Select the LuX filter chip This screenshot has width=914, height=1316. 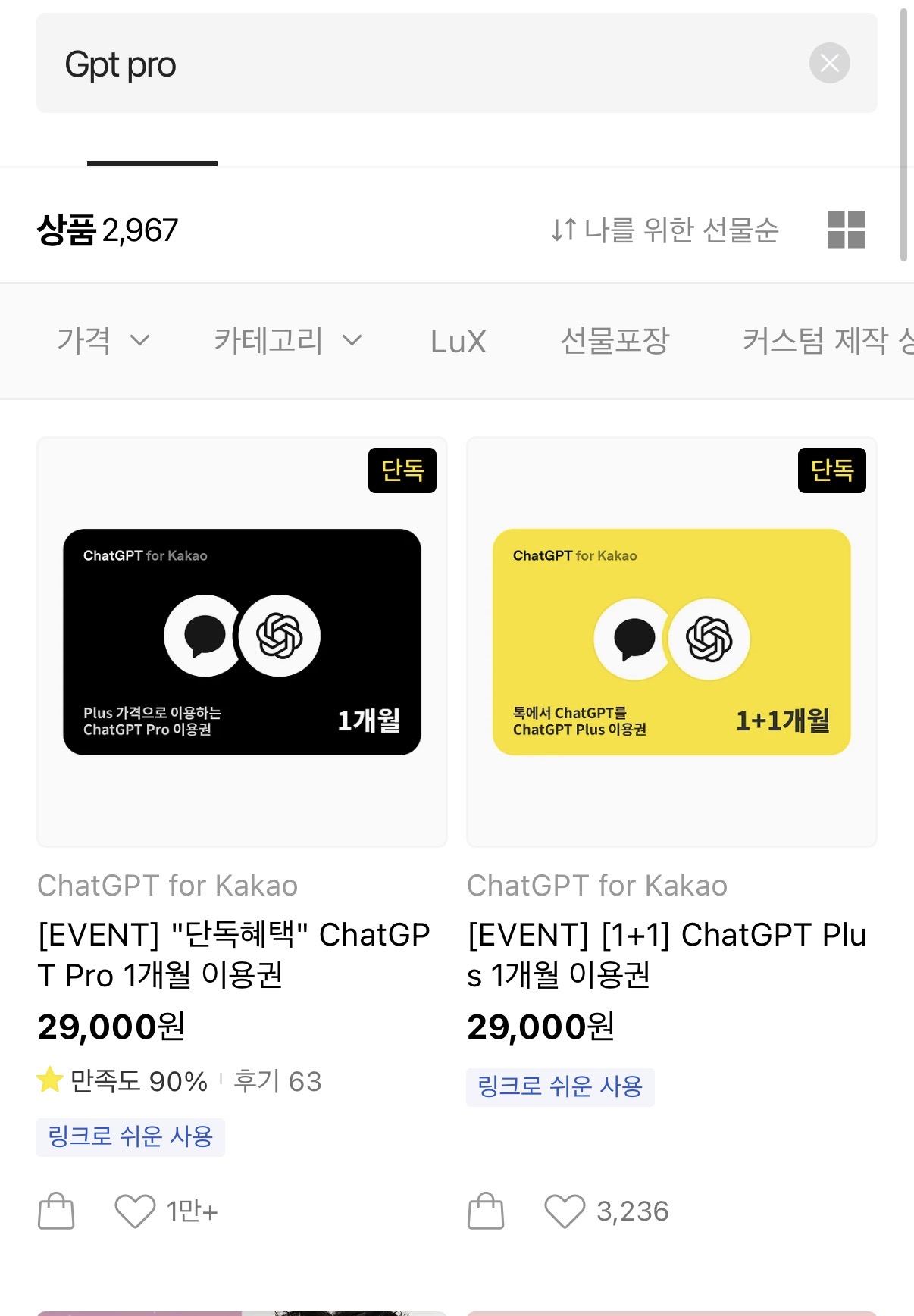click(x=458, y=341)
